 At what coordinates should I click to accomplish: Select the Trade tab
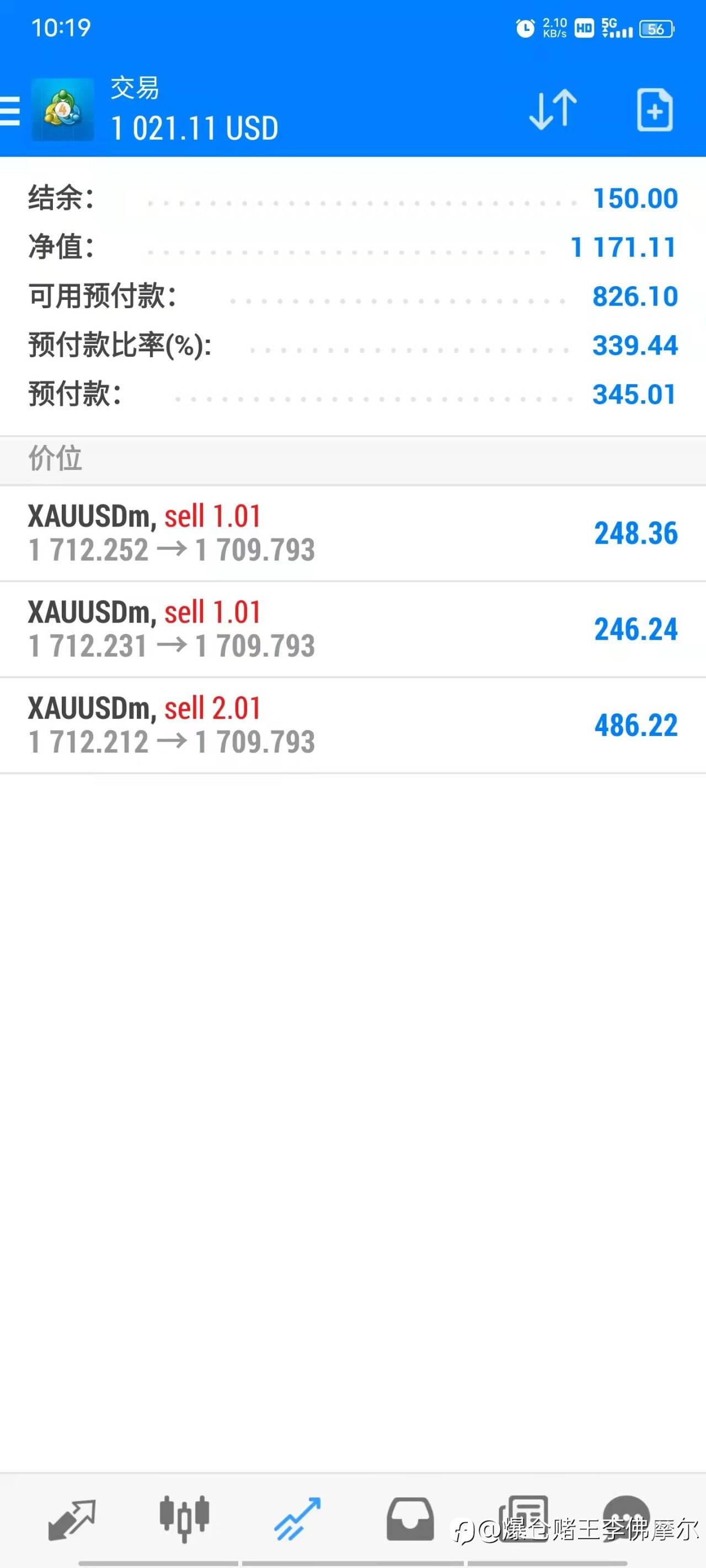[x=297, y=1519]
